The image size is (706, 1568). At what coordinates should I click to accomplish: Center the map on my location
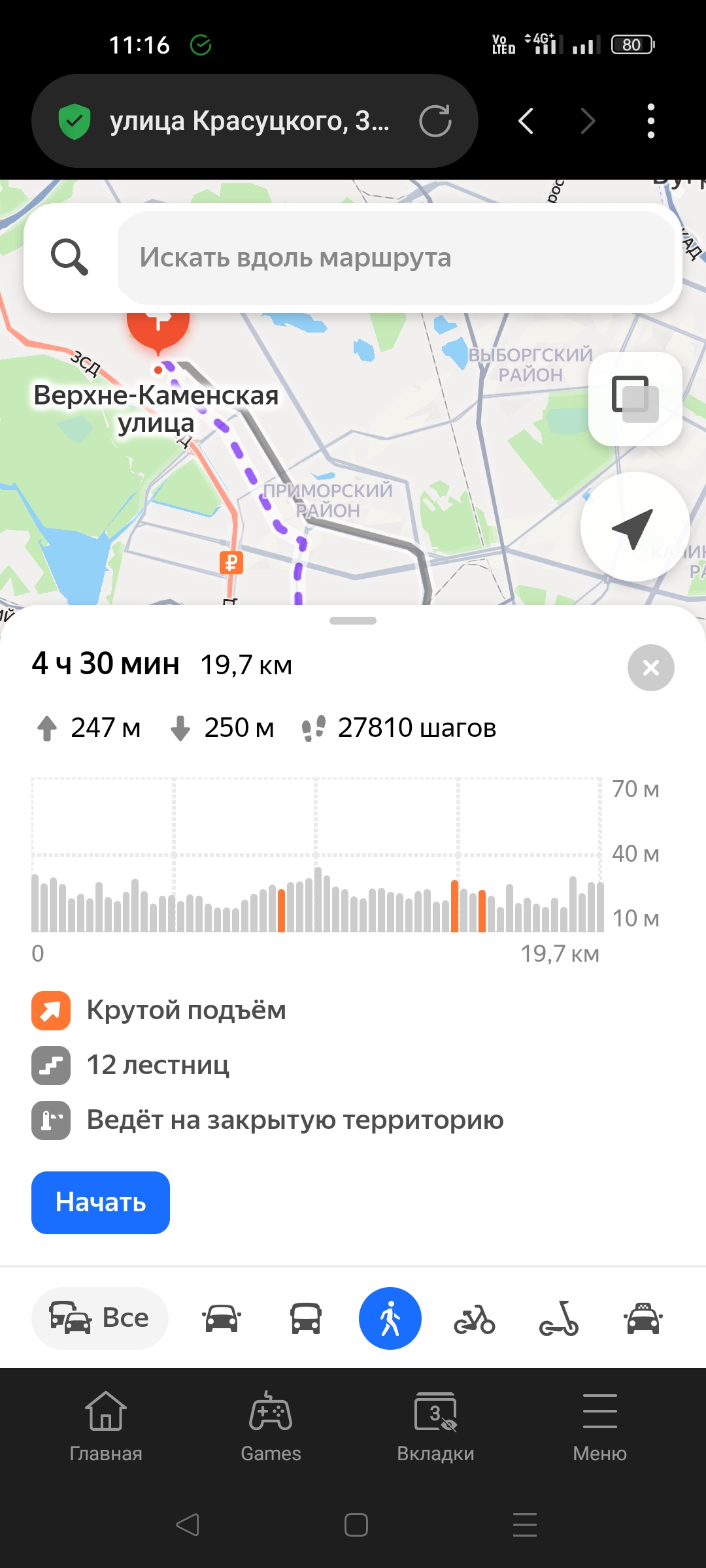(635, 527)
